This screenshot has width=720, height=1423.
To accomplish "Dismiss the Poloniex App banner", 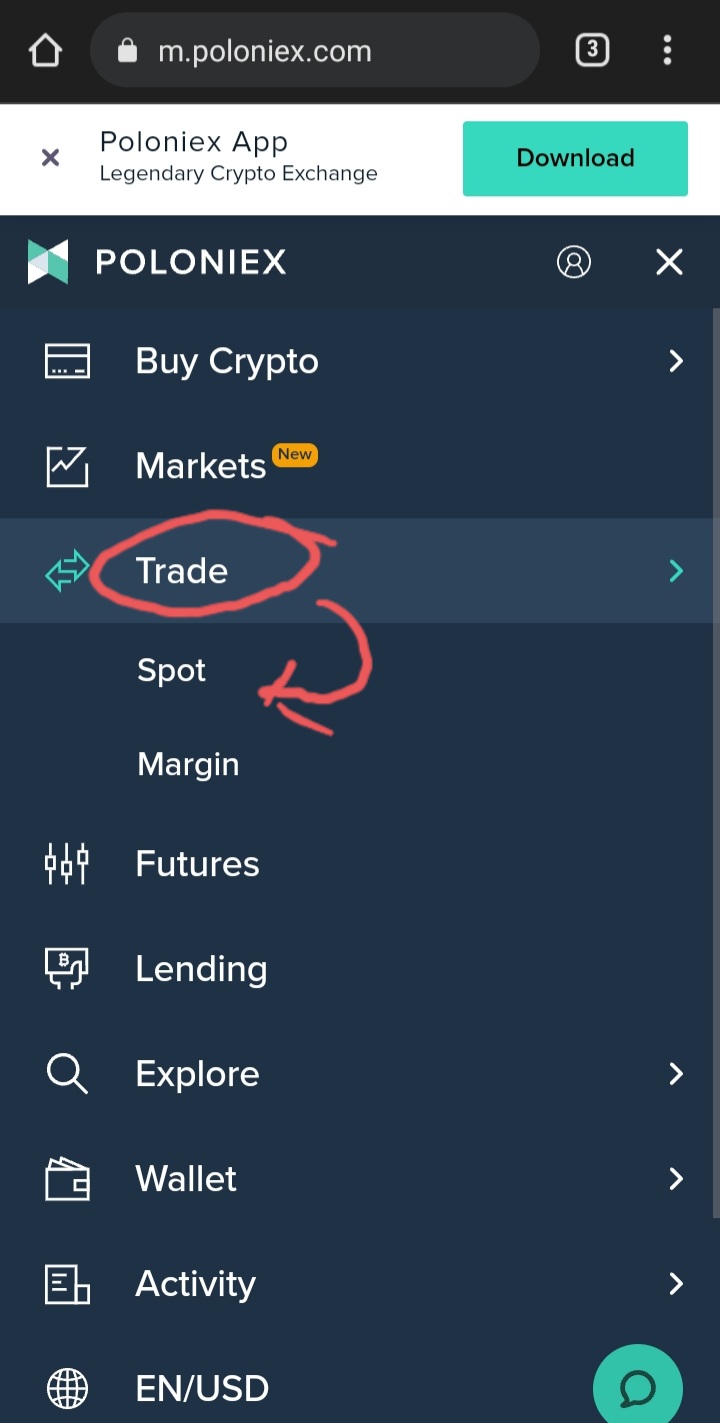I will [x=50, y=158].
